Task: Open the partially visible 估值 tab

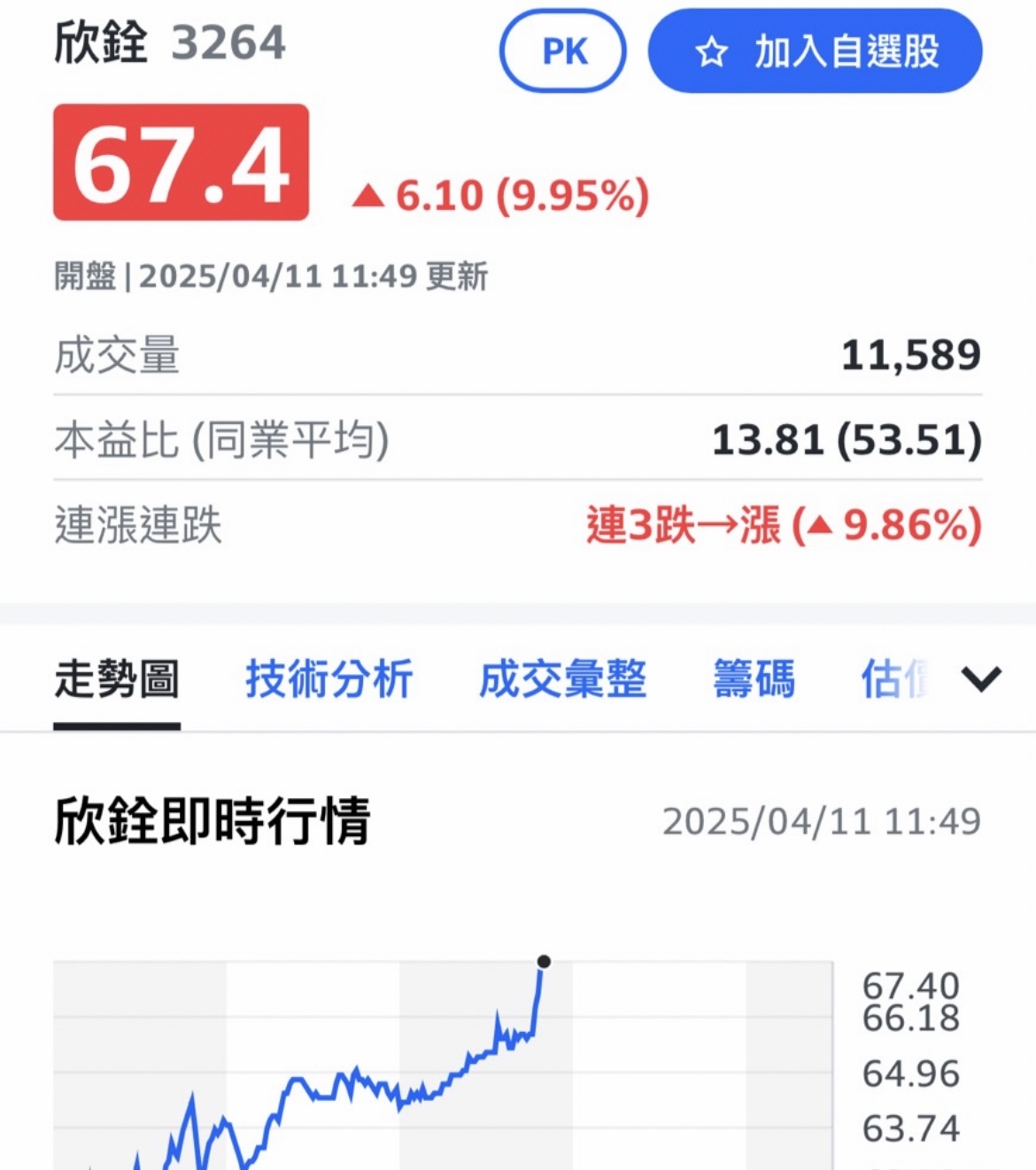Action: click(x=894, y=679)
